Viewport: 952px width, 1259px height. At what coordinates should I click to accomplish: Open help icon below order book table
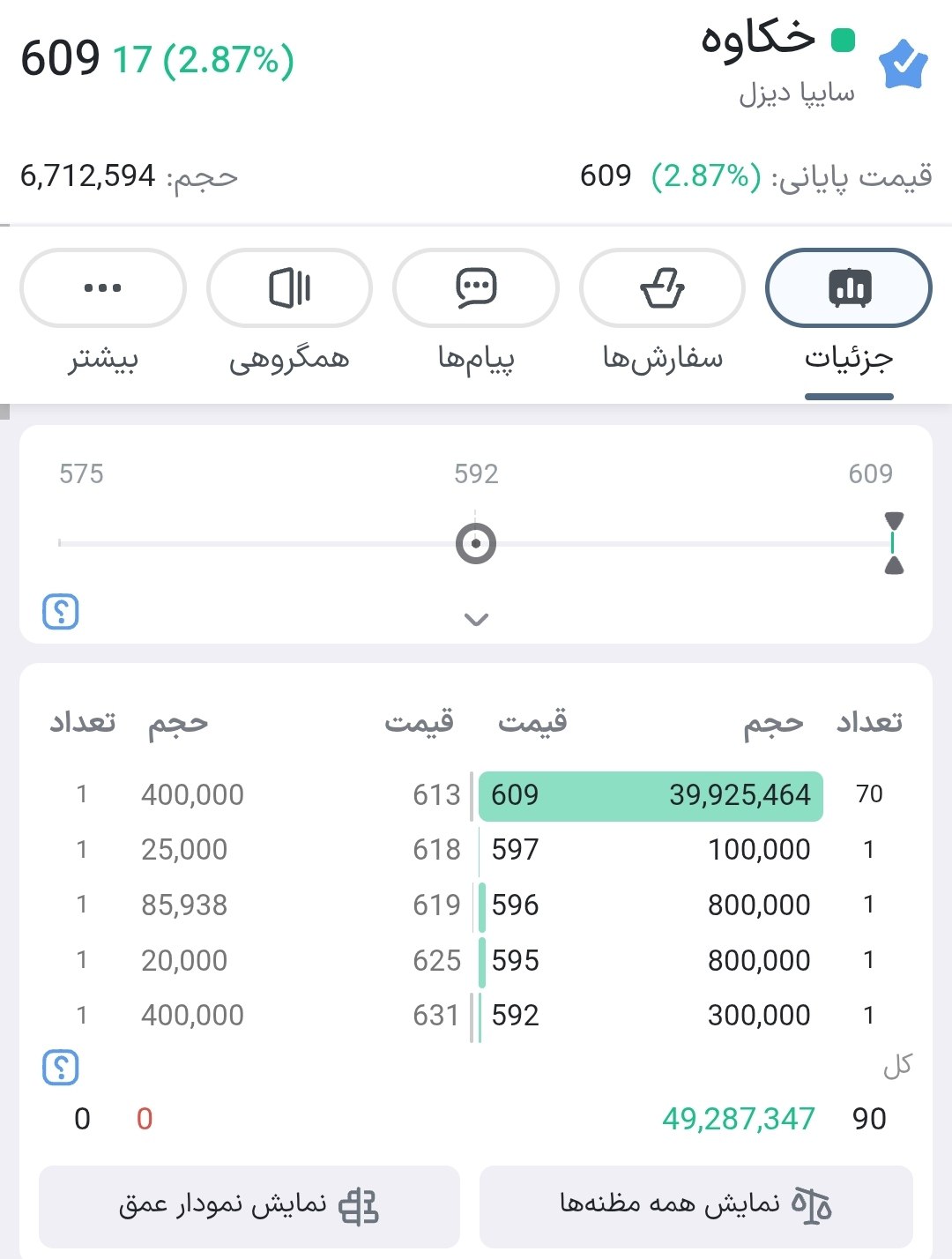click(61, 1068)
